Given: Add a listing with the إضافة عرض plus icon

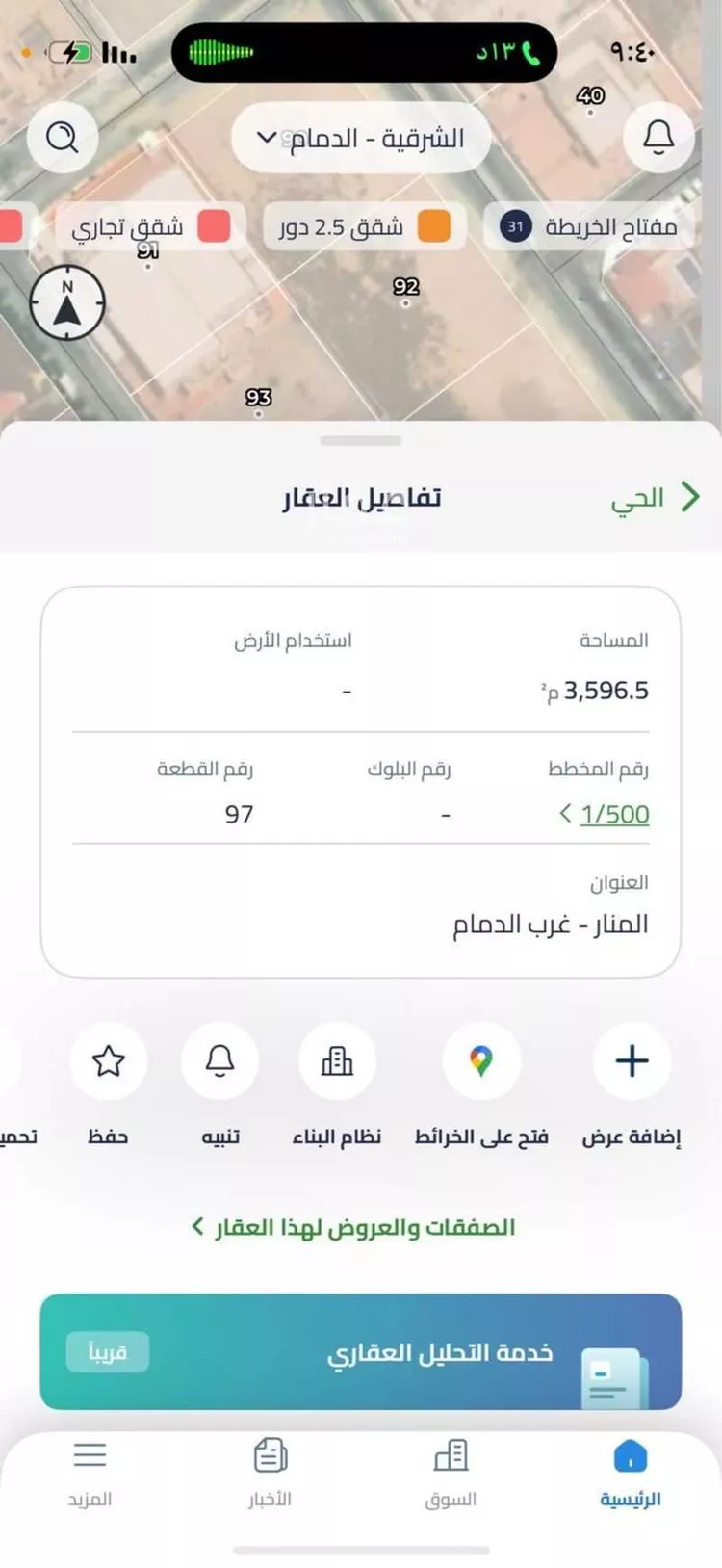Looking at the screenshot, I should 631,1060.
